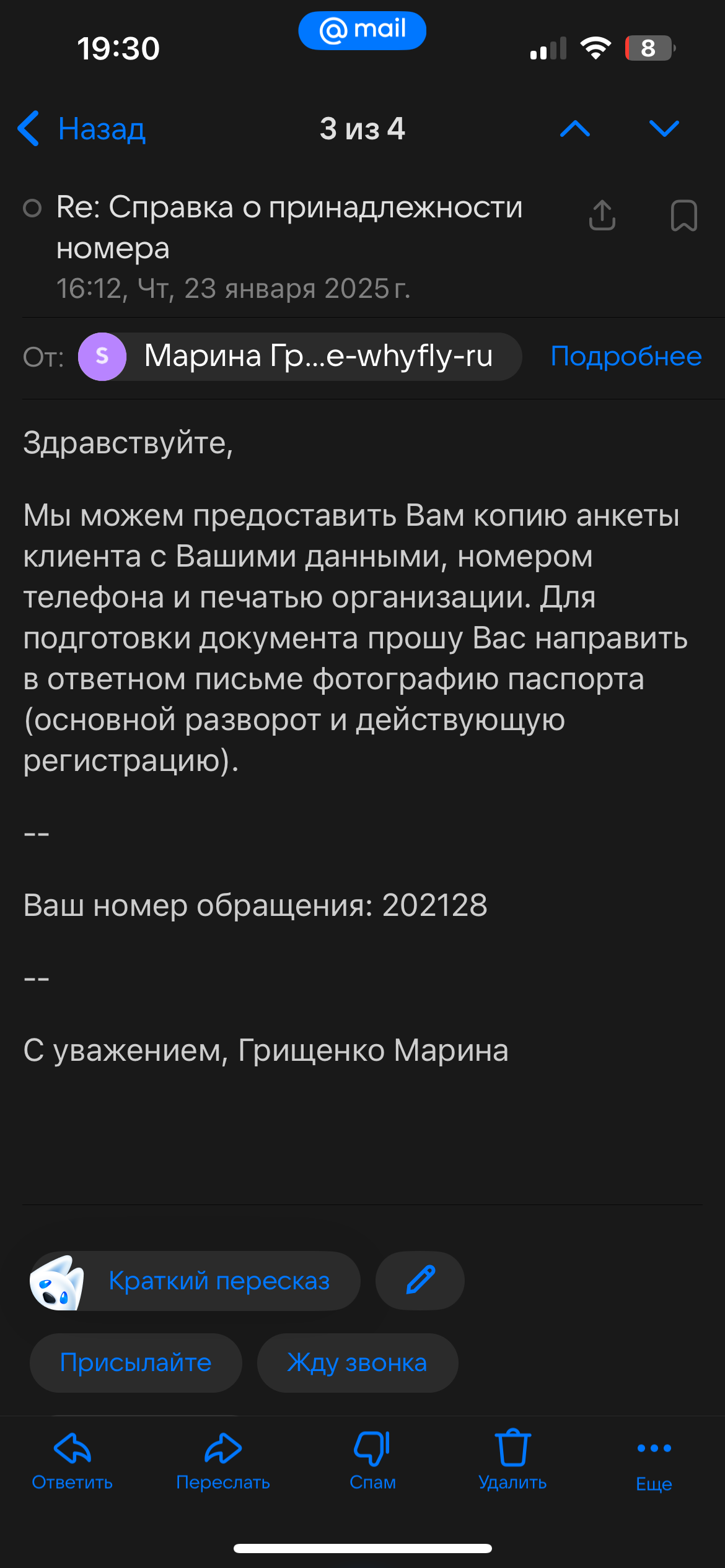Open sender chip Марина Гр…e-whyfly-ru

coord(300,357)
